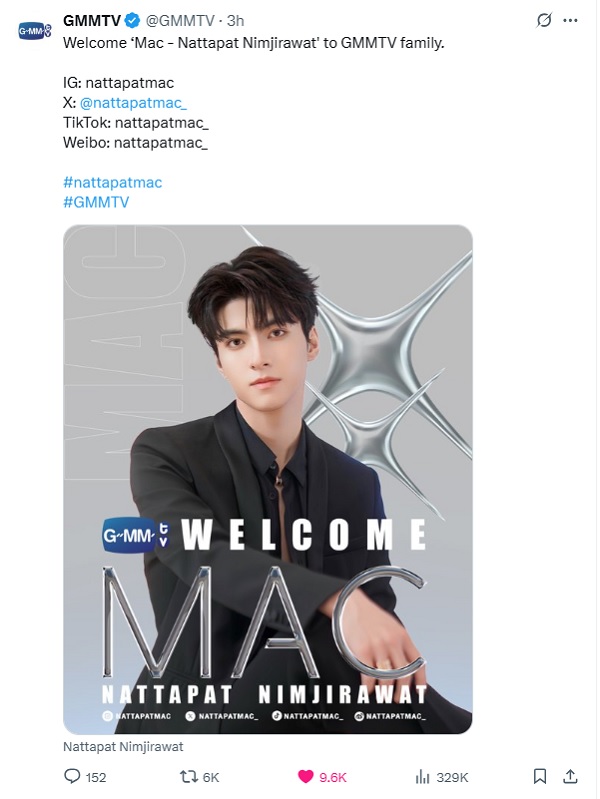Share the GMMTV tweet
Viewport: 600px width, 799px height.
point(570,776)
